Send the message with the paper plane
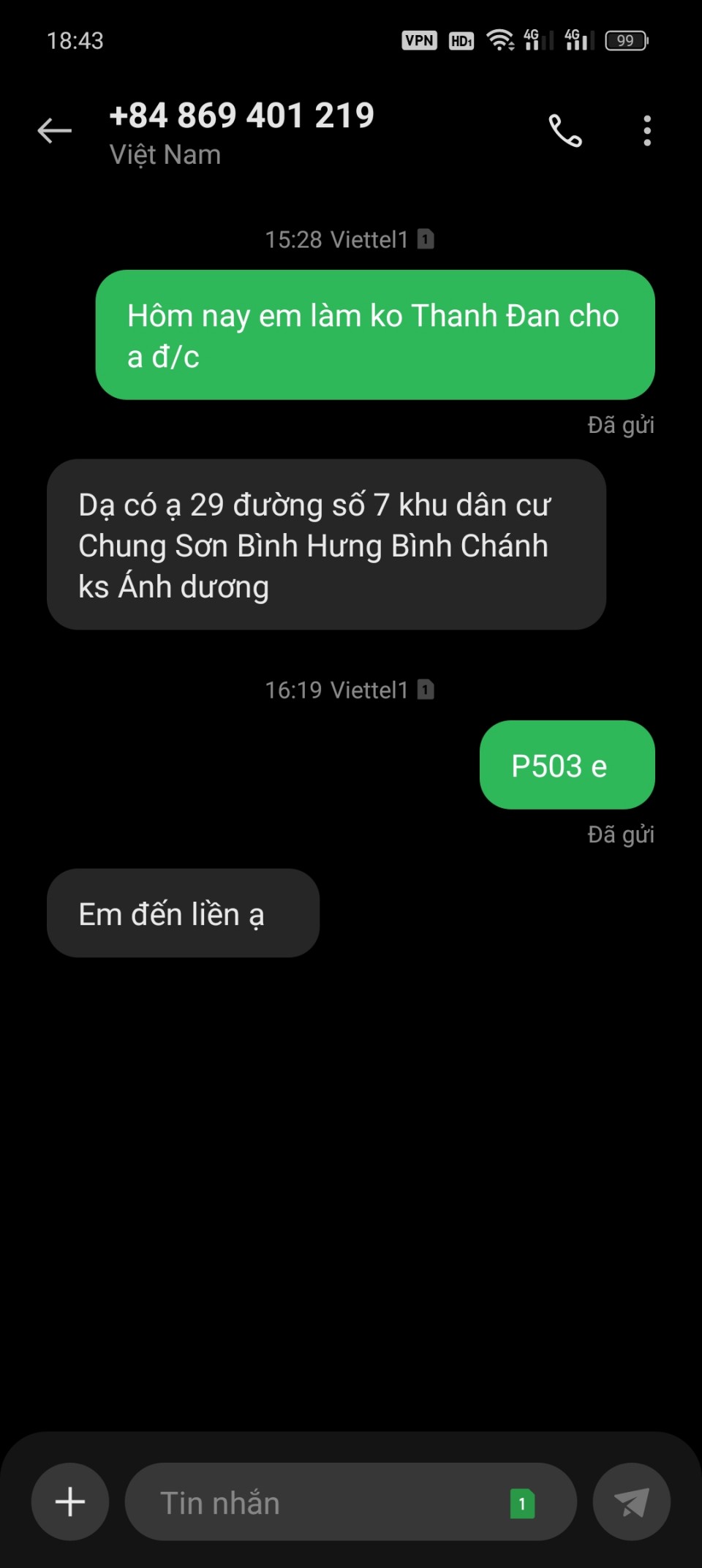This screenshot has width=702, height=1568. click(x=632, y=1501)
